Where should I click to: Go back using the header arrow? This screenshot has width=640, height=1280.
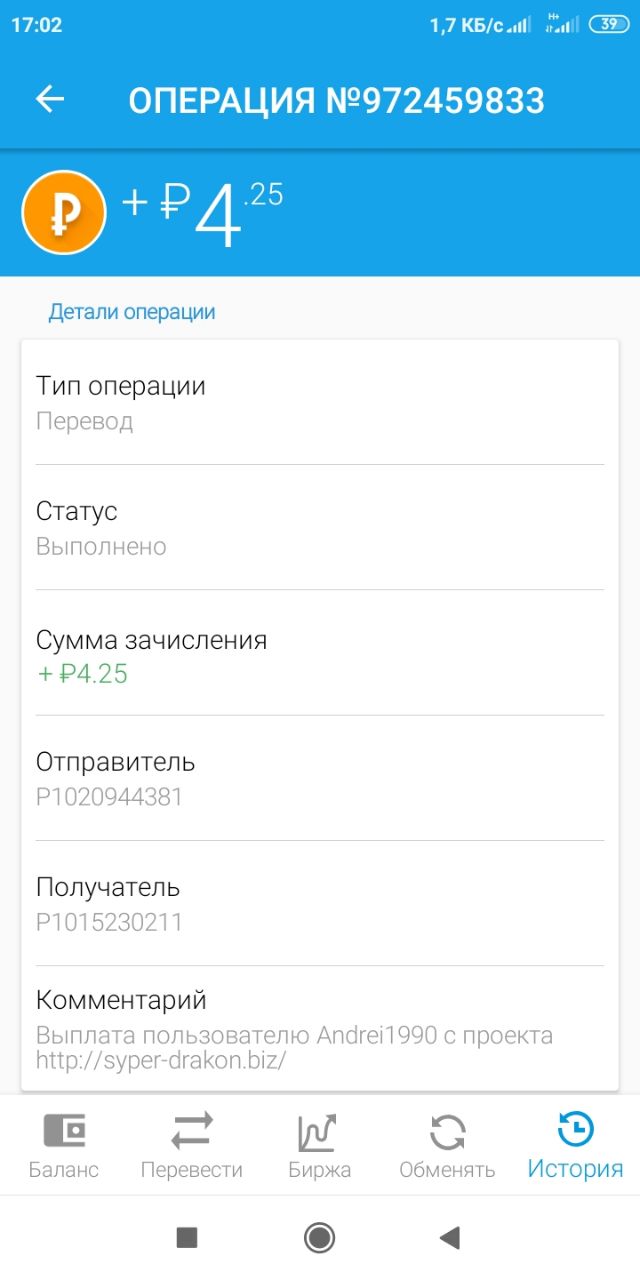tap(50, 99)
